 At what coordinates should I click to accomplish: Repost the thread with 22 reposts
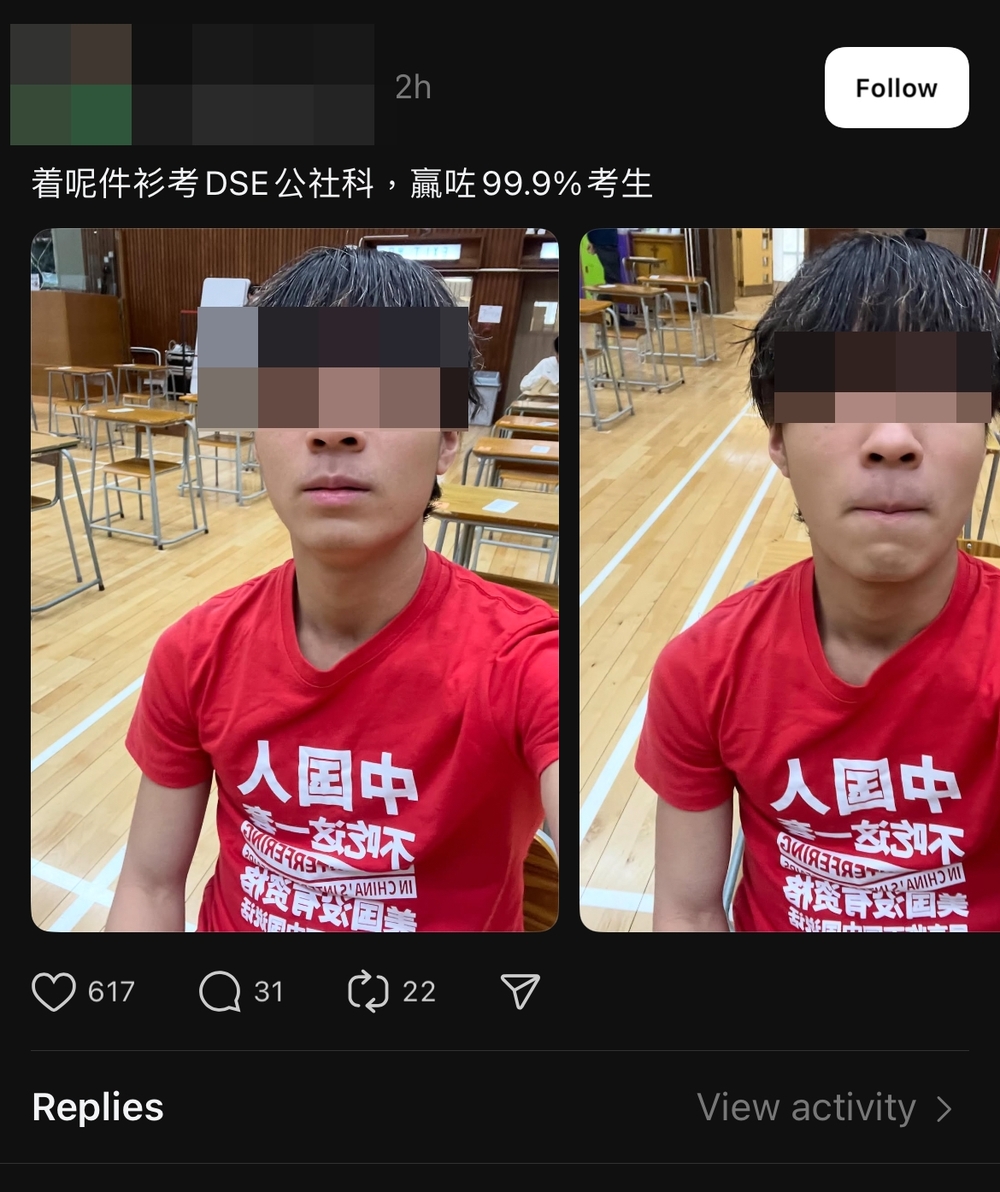[367, 991]
